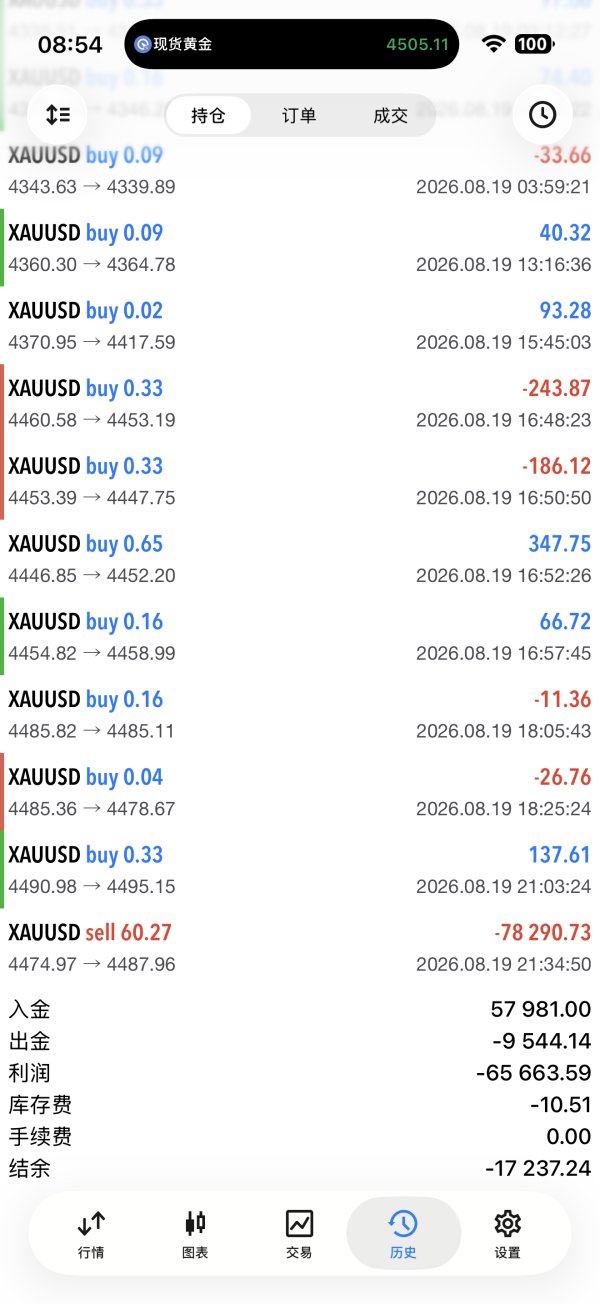The width and height of the screenshot is (600, 1304).
Task: Select the 成交 segment
Action: coord(390,115)
